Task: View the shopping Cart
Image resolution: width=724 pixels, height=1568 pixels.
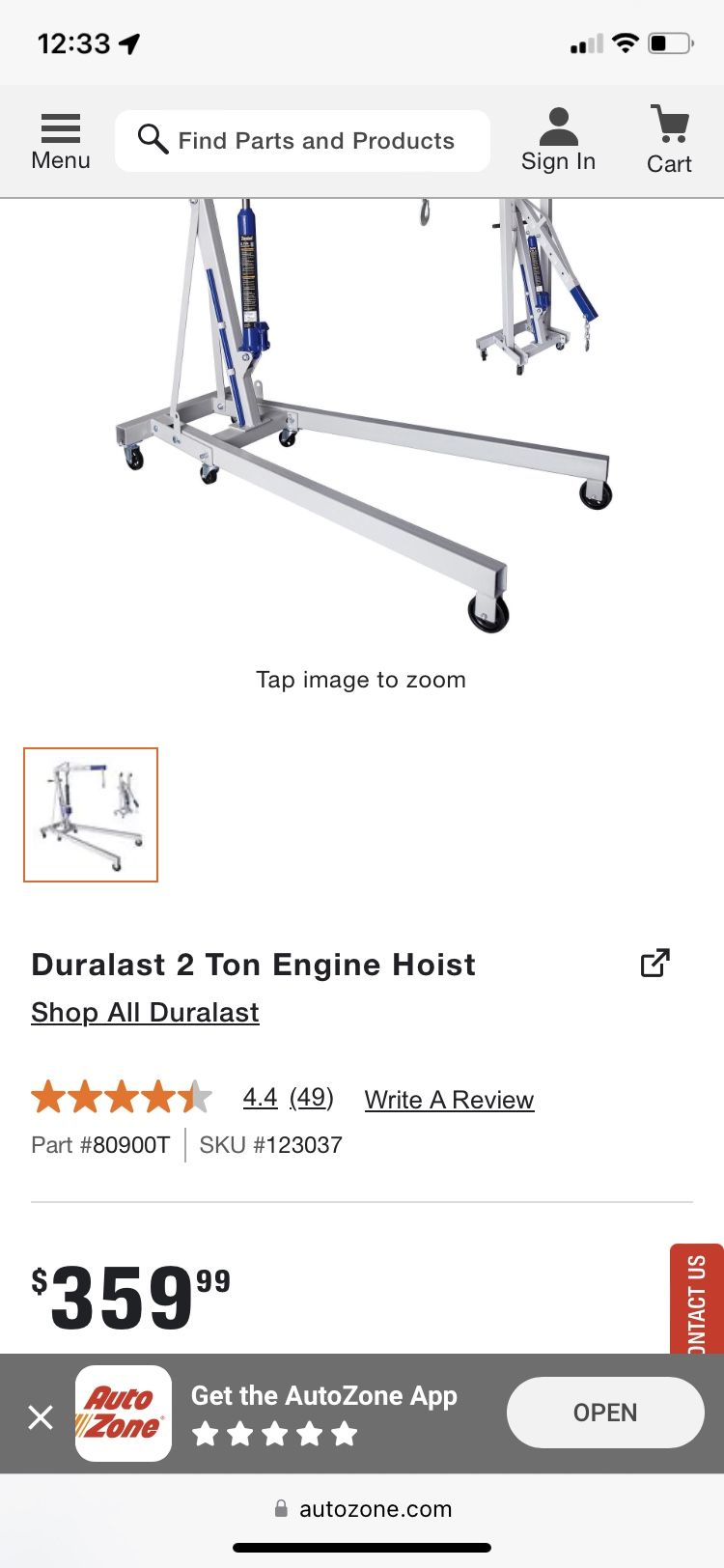Action: coord(669,141)
